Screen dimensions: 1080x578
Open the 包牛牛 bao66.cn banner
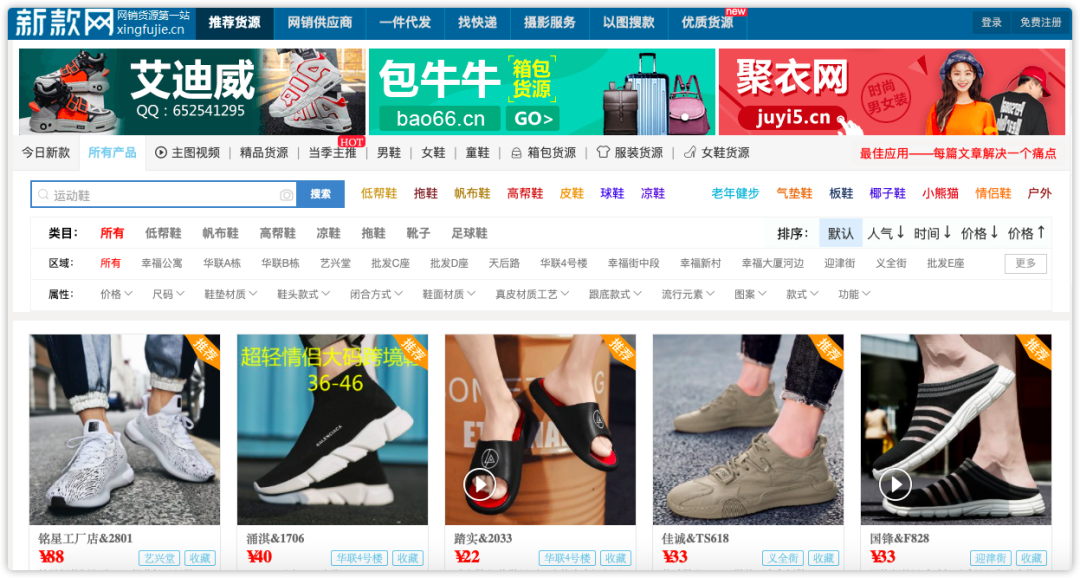coord(541,92)
